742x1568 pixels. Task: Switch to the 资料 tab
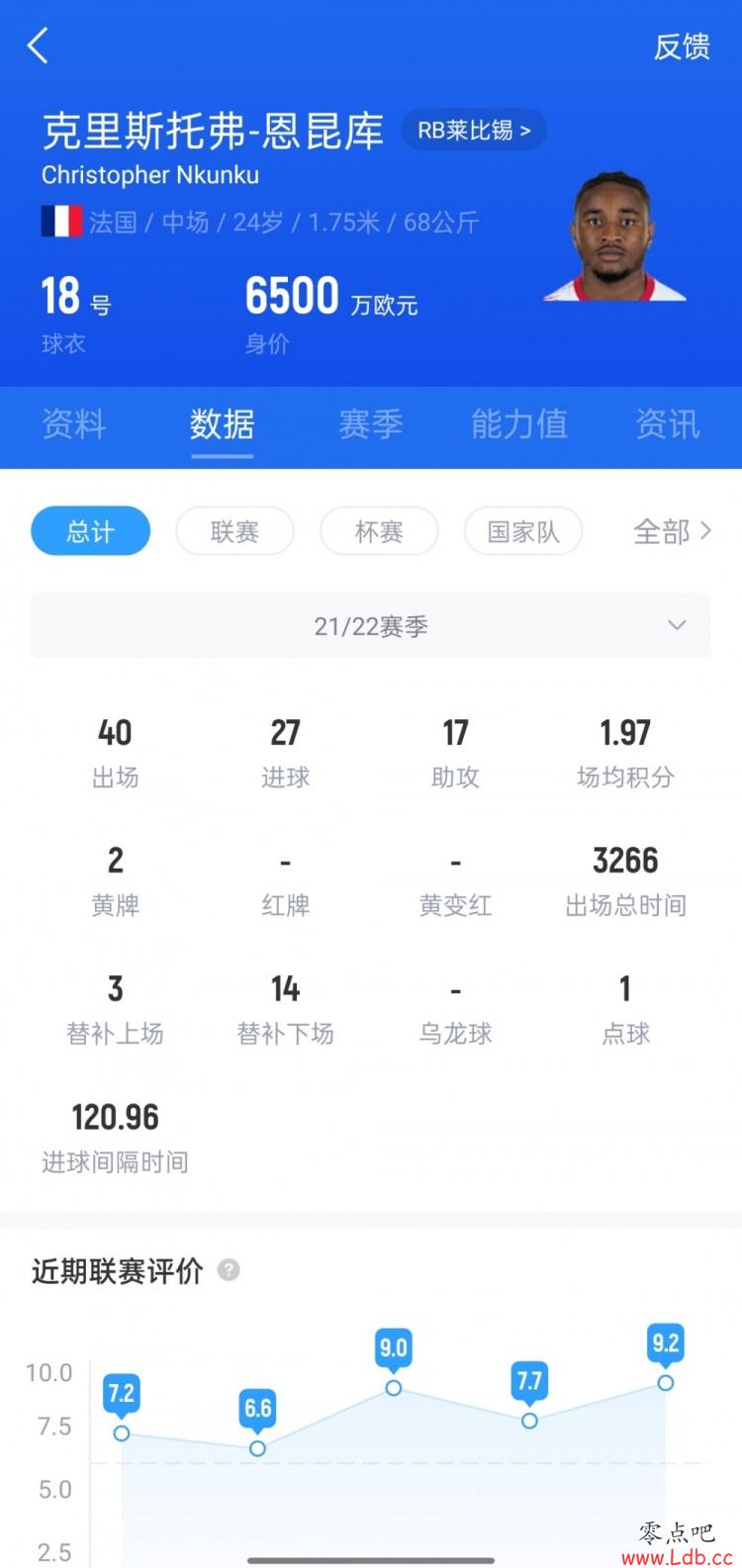coord(73,424)
